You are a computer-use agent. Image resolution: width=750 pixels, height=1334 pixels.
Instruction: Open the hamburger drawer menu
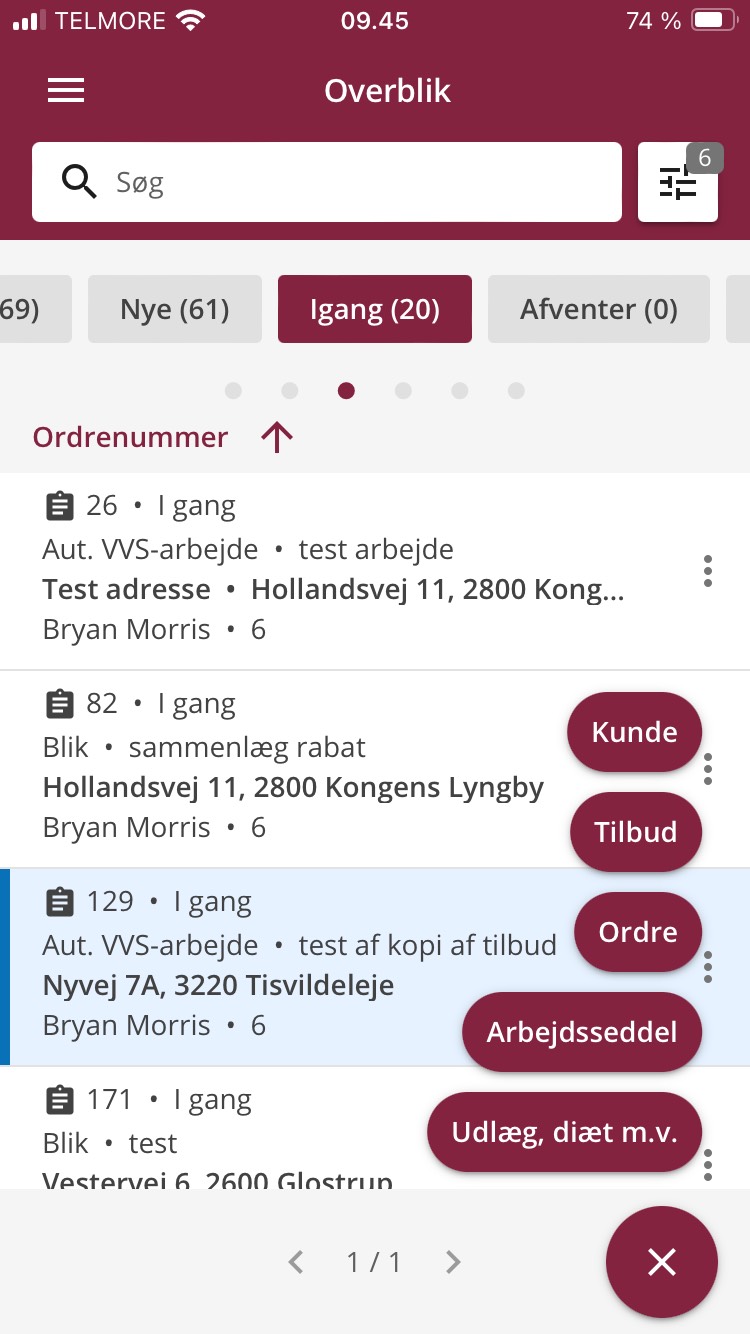(66, 91)
